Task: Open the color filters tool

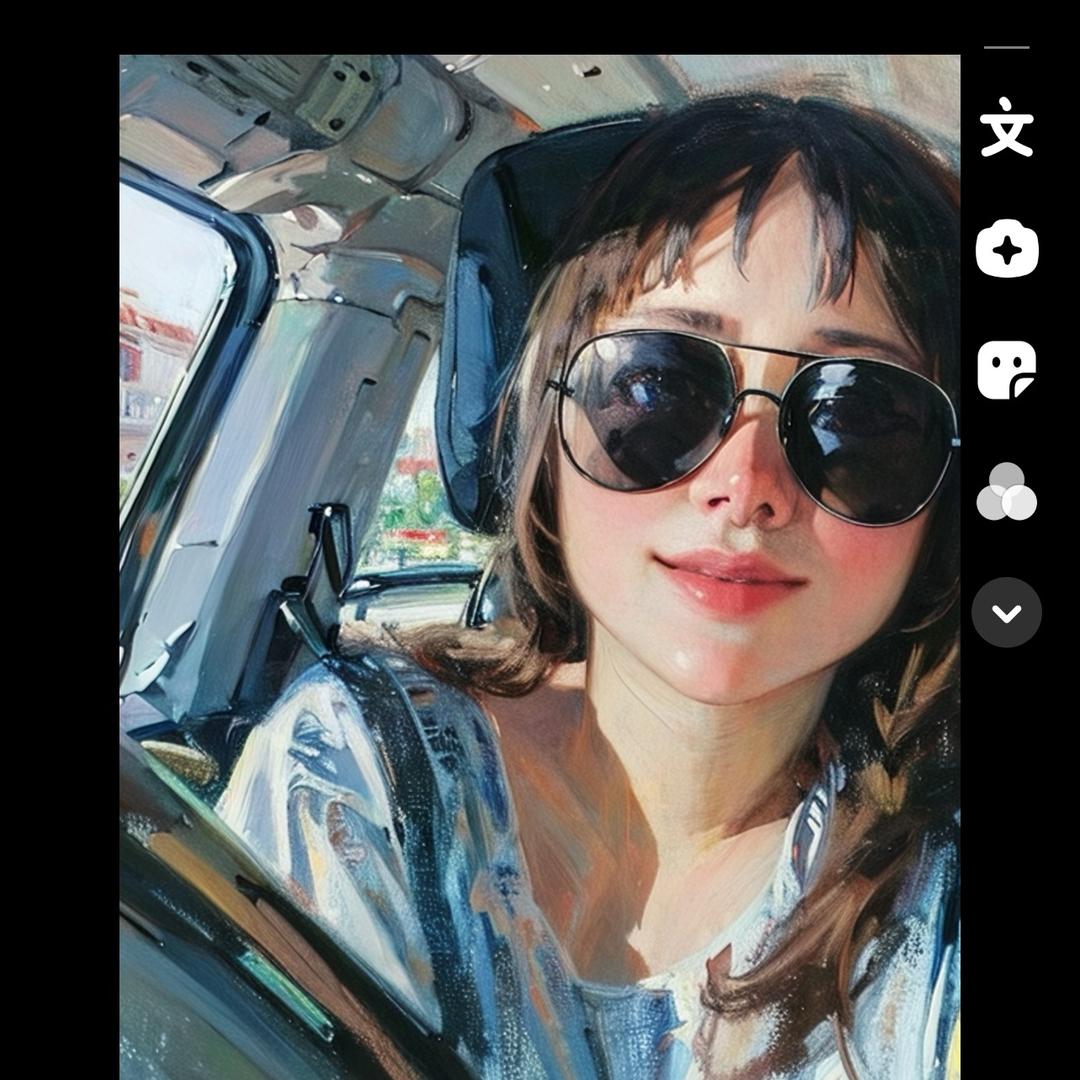Action: (1006, 491)
